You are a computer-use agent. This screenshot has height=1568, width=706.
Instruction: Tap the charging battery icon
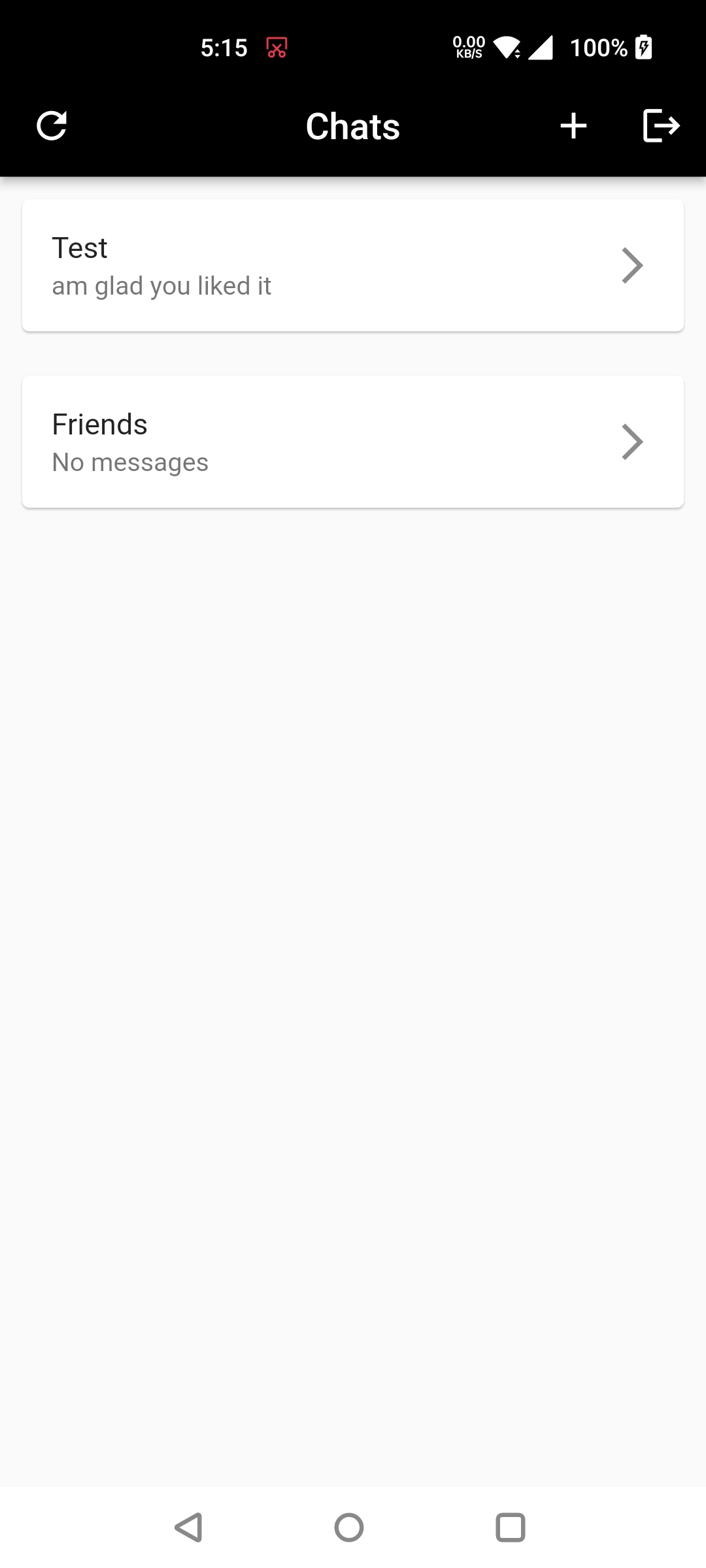coord(643,46)
